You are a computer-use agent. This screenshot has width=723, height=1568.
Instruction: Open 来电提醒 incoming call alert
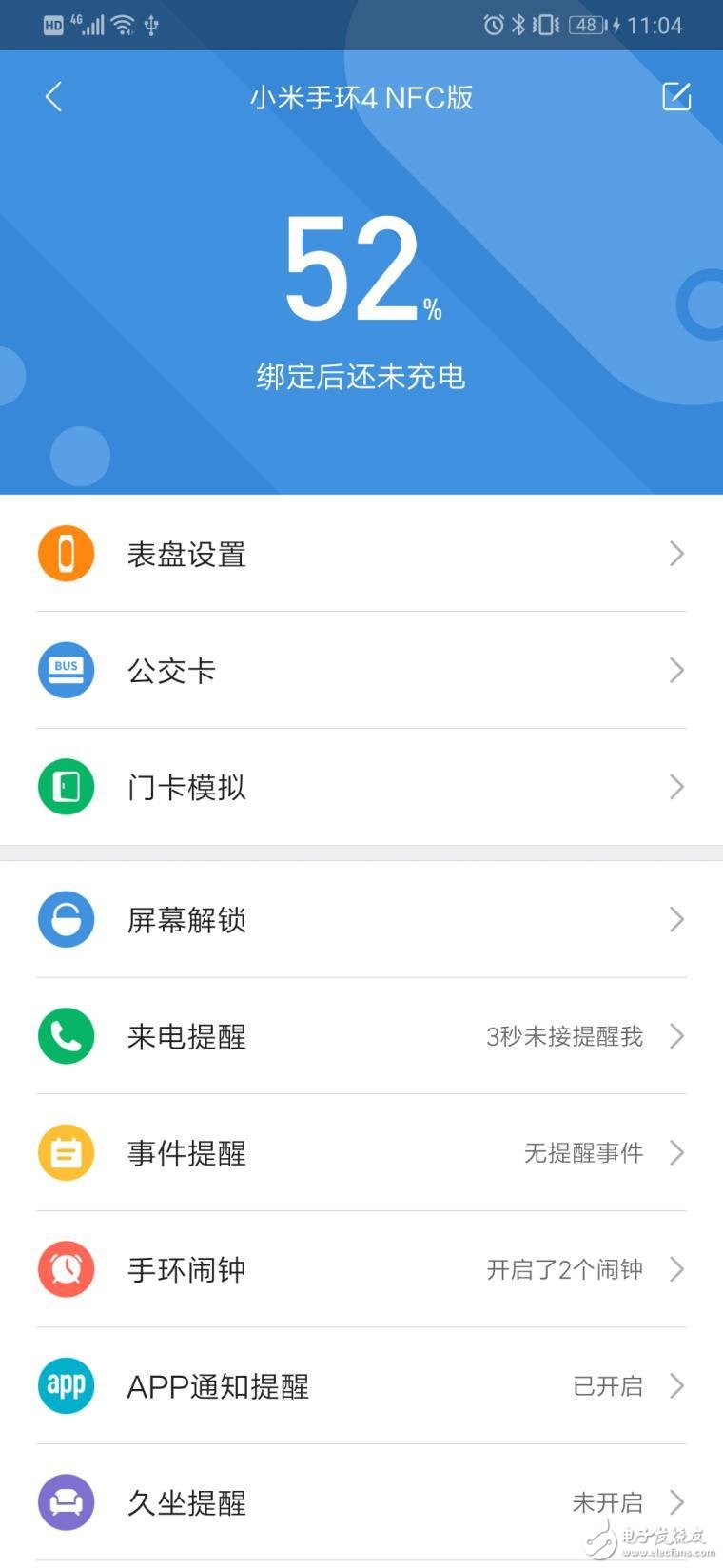tap(361, 1036)
